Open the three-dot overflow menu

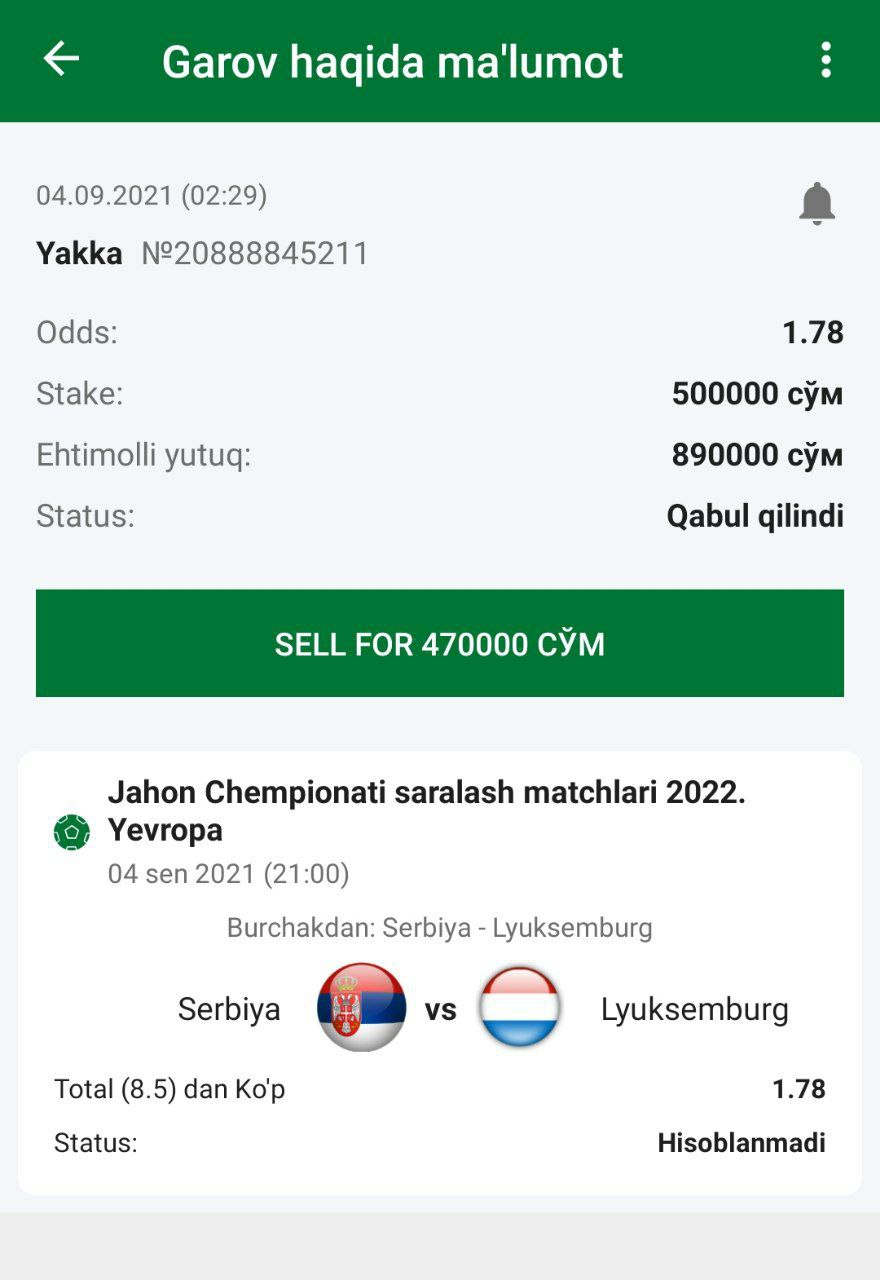[x=825, y=60]
